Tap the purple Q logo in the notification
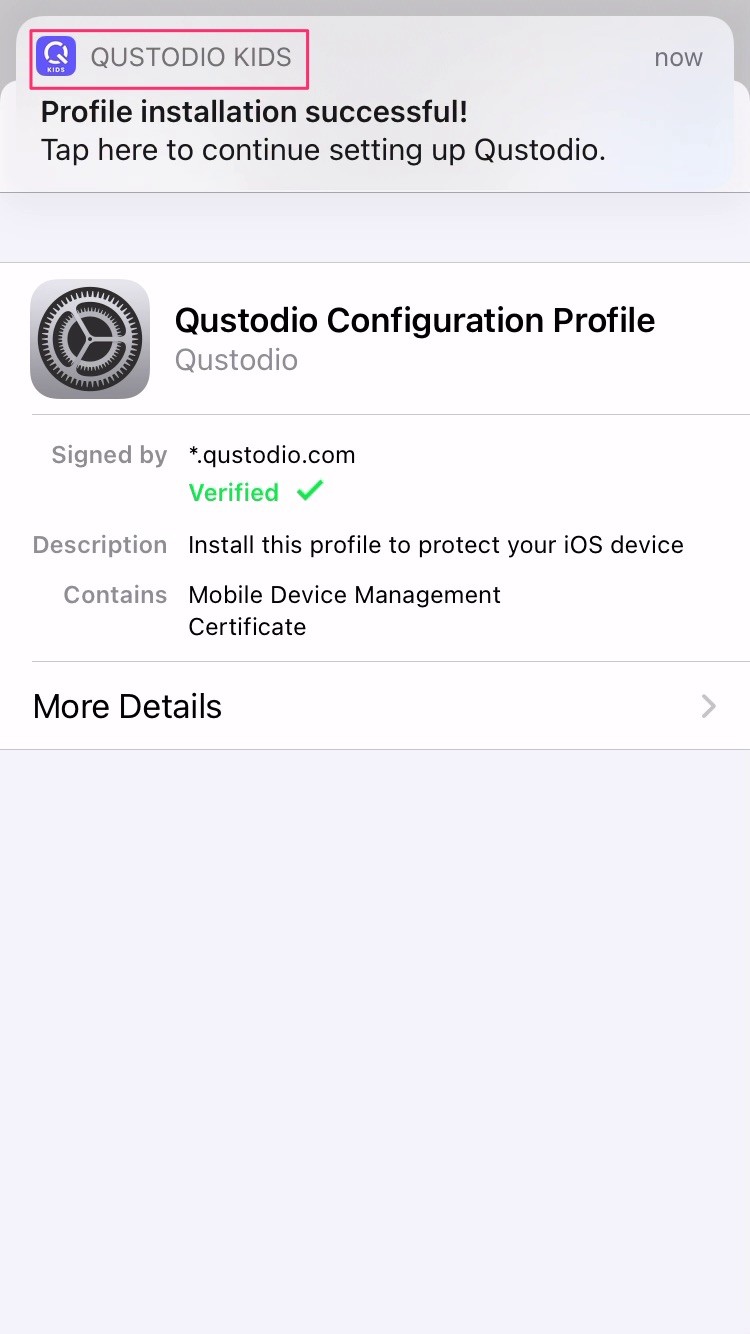Viewport: 750px width, 1334px height. click(57, 52)
